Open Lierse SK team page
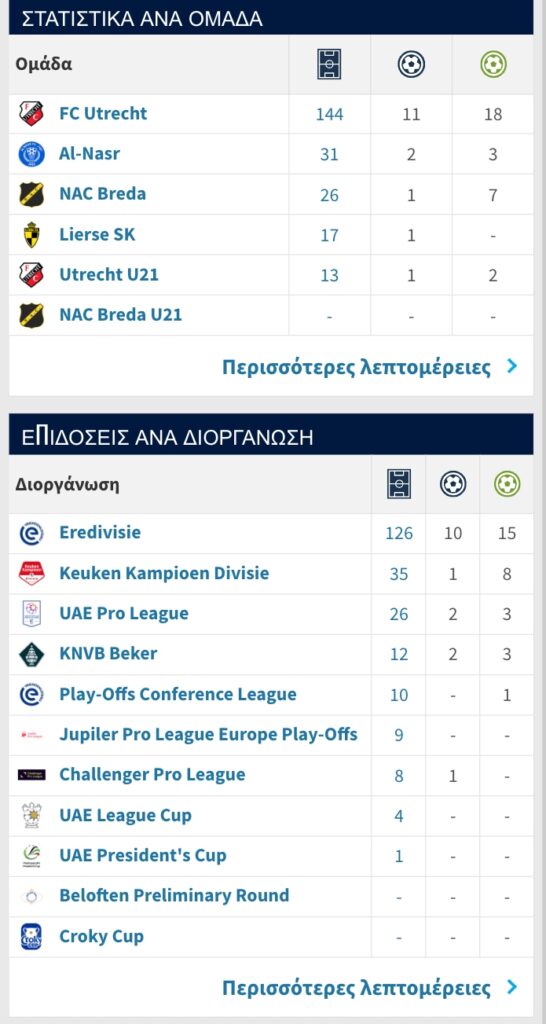 97,234
